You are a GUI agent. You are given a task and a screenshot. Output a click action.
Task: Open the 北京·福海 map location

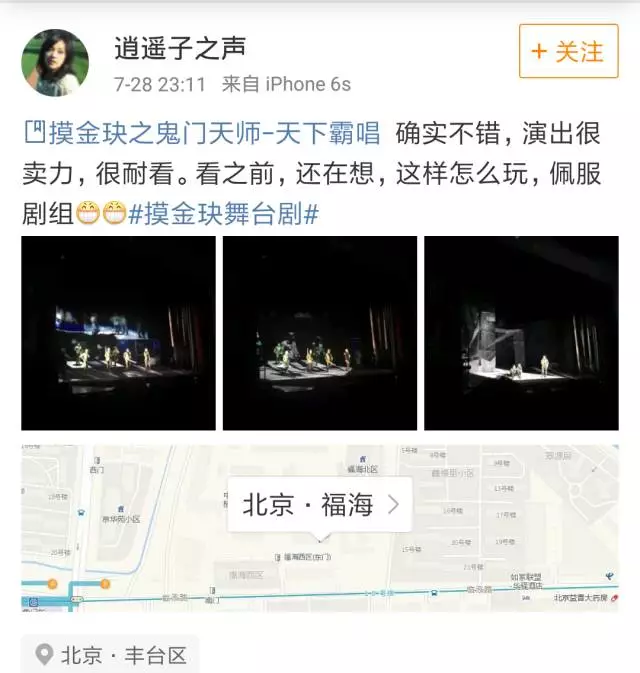(319, 505)
